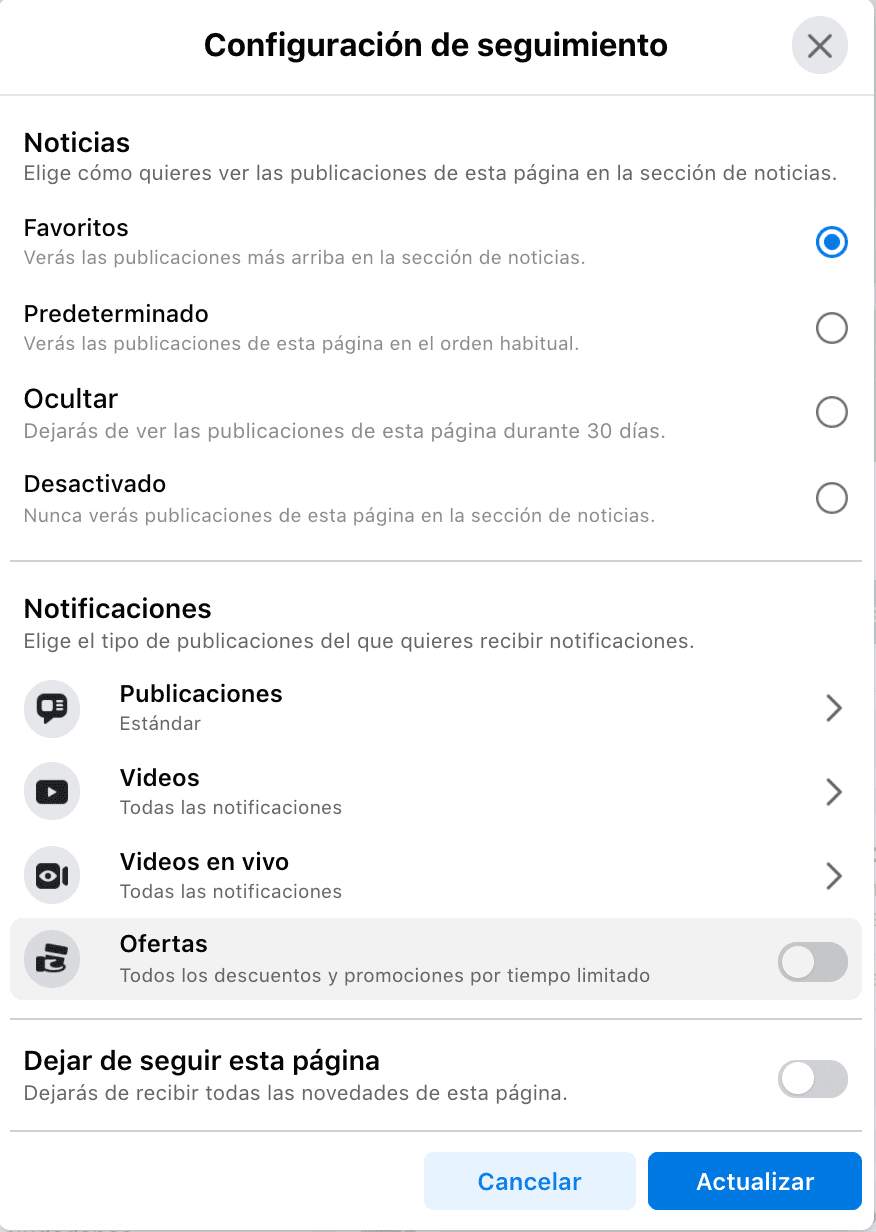Screen dimensions: 876x1232
Task: Toggle Dejar de seguir esta página
Action: coord(812,1079)
